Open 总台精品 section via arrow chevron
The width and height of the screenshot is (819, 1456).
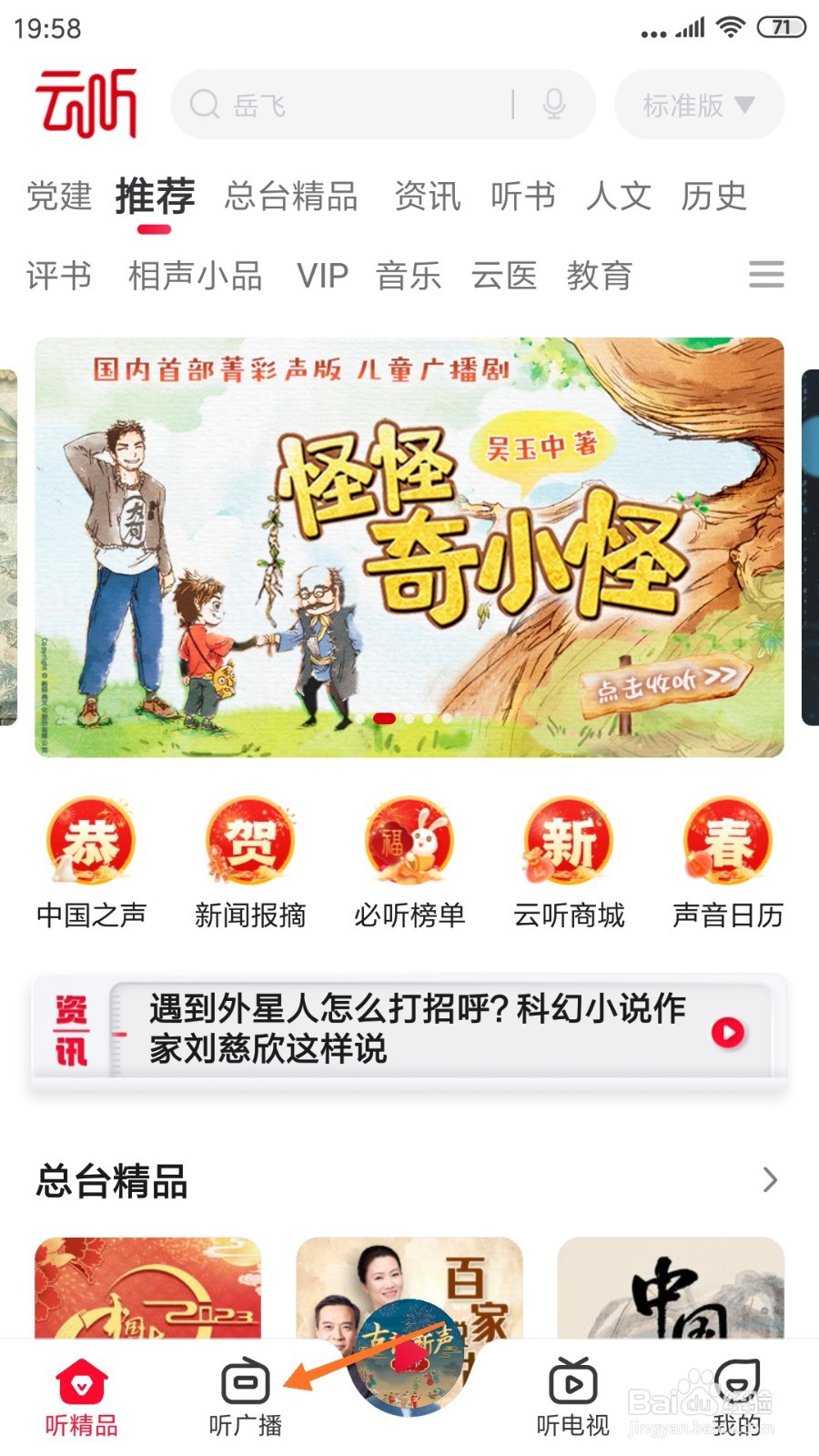coord(769,1180)
